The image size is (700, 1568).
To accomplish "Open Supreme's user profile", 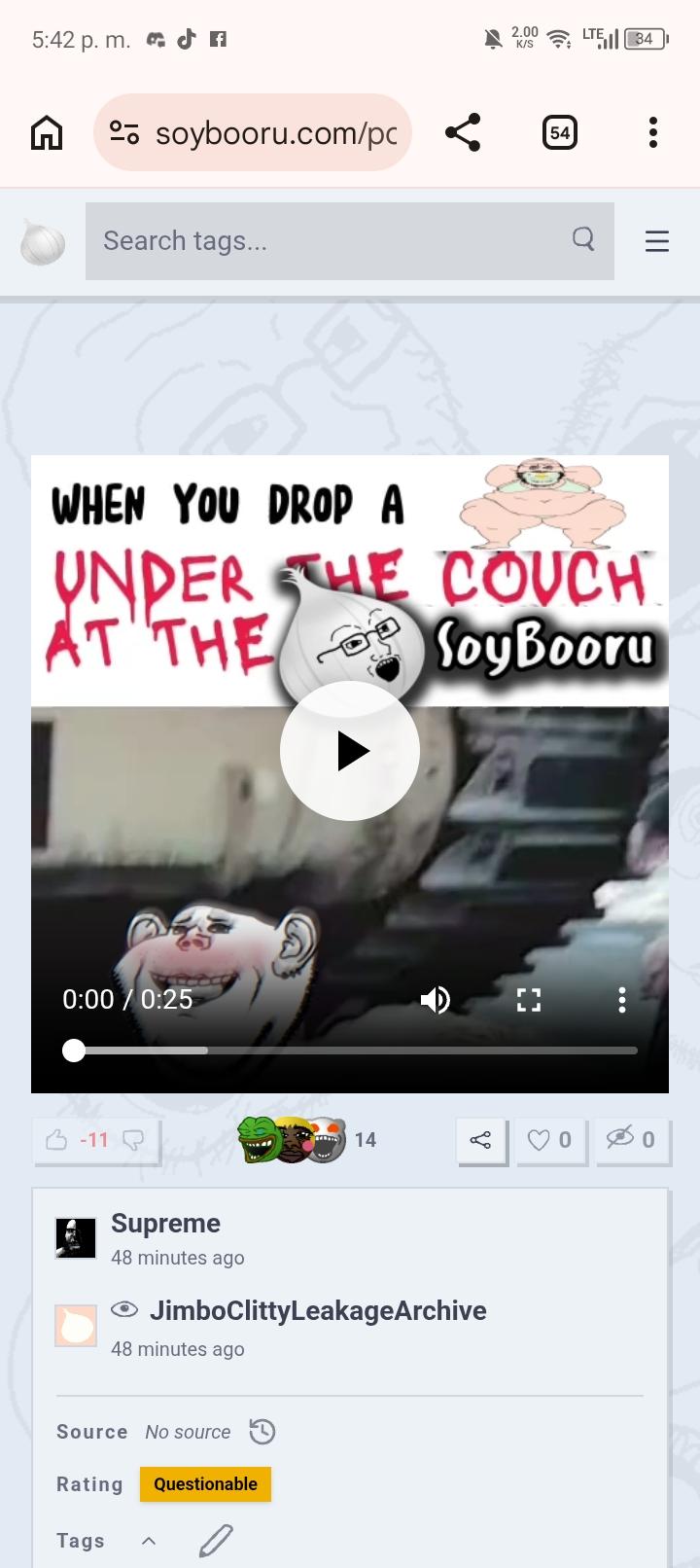I will [165, 1224].
